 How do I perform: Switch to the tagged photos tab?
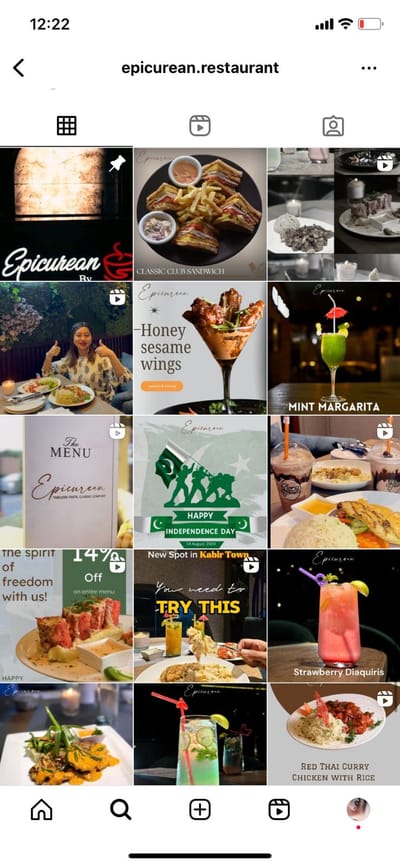(333, 126)
